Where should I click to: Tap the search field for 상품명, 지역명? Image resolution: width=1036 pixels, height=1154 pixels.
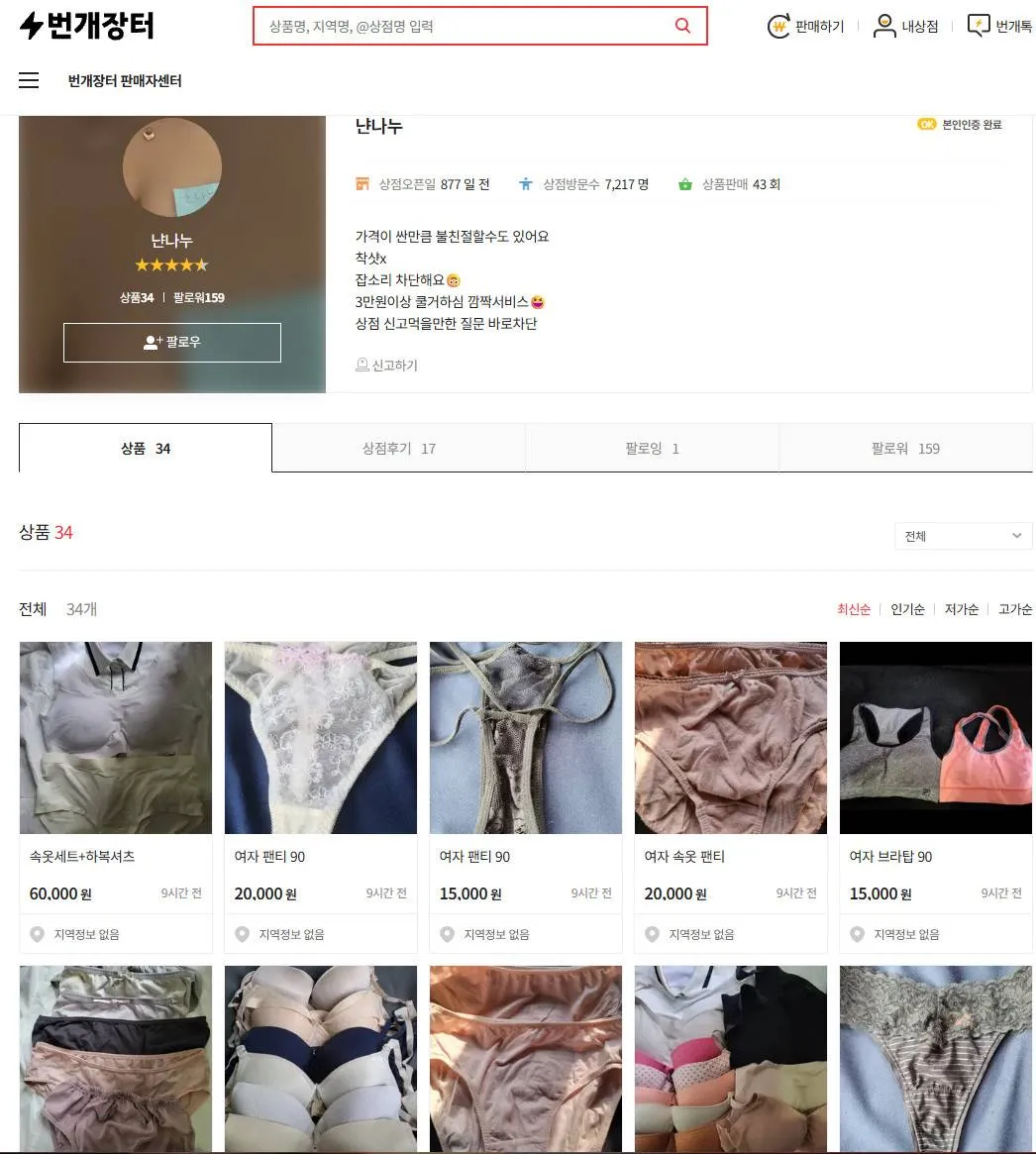coord(466,27)
